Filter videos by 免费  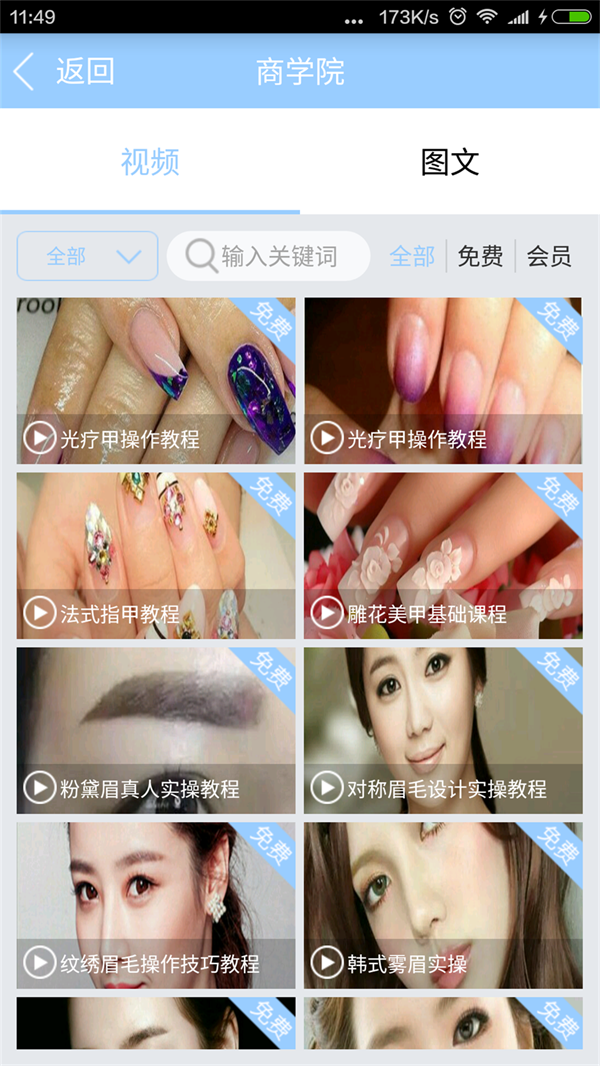[x=480, y=257]
